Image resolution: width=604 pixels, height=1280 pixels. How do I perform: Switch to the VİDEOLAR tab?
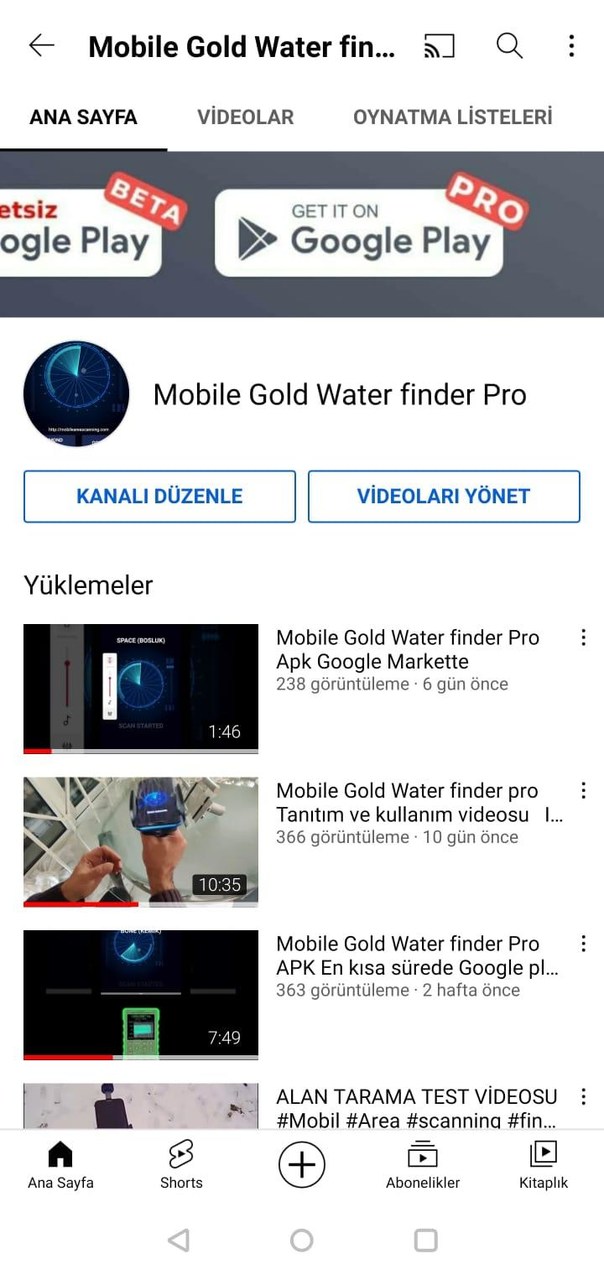(245, 117)
